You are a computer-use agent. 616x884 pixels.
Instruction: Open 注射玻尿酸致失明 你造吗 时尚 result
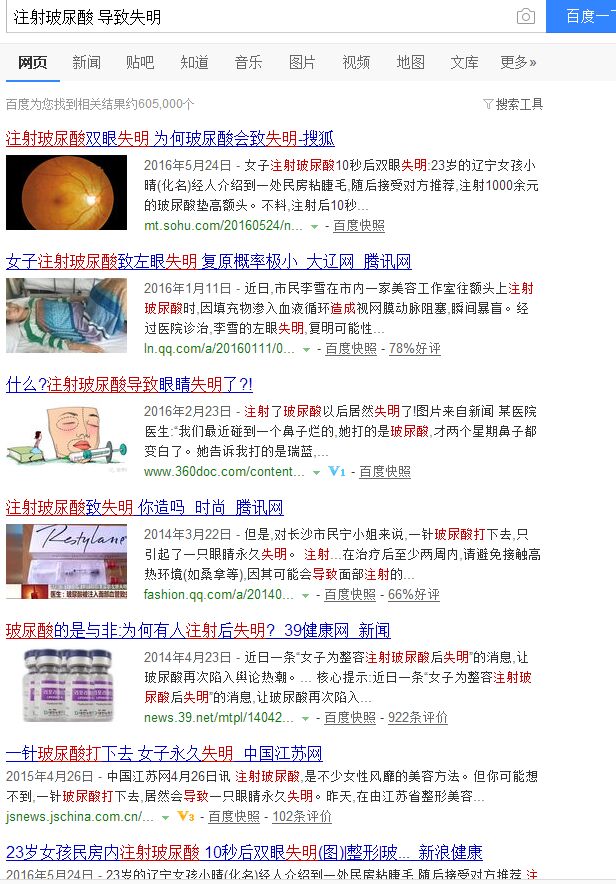tap(144, 507)
